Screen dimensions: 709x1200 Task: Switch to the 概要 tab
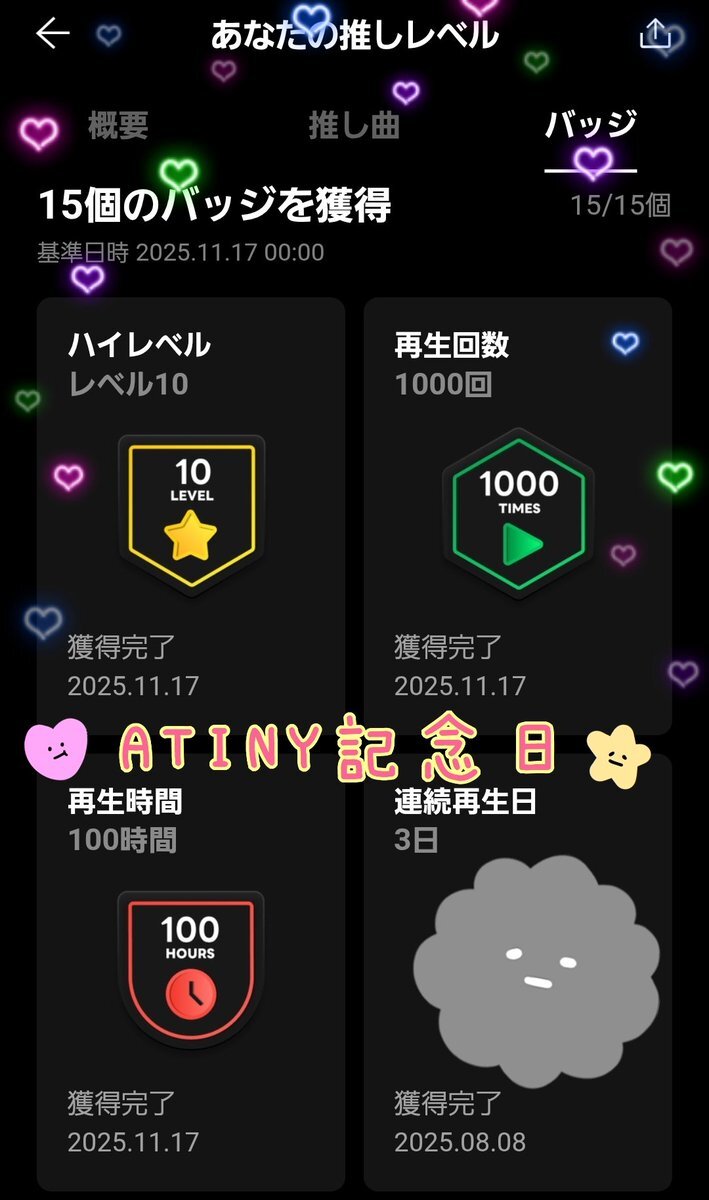118,126
